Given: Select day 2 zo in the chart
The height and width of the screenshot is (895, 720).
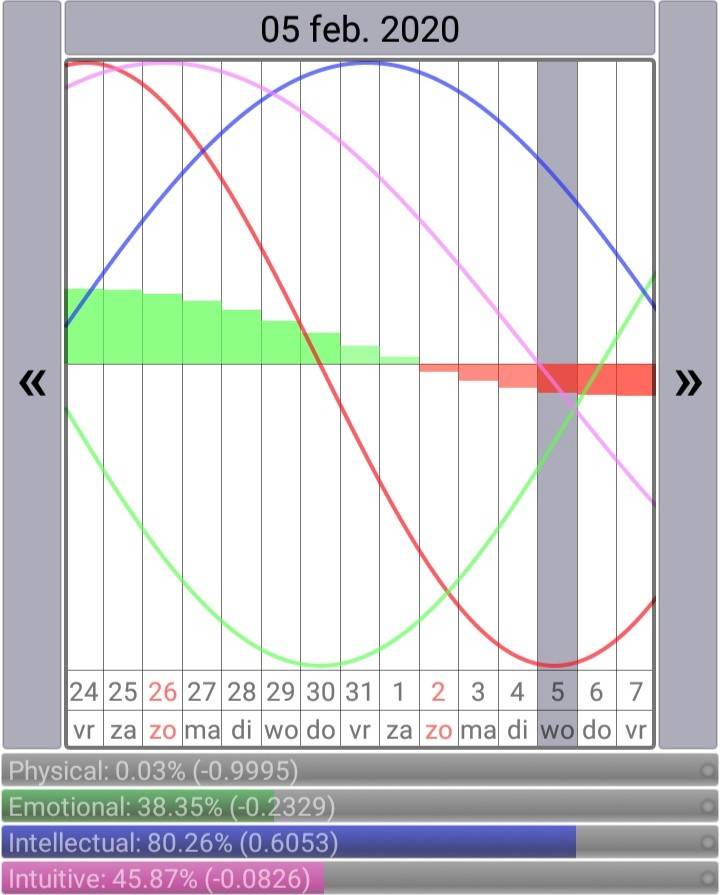Looking at the screenshot, I should point(439,709).
